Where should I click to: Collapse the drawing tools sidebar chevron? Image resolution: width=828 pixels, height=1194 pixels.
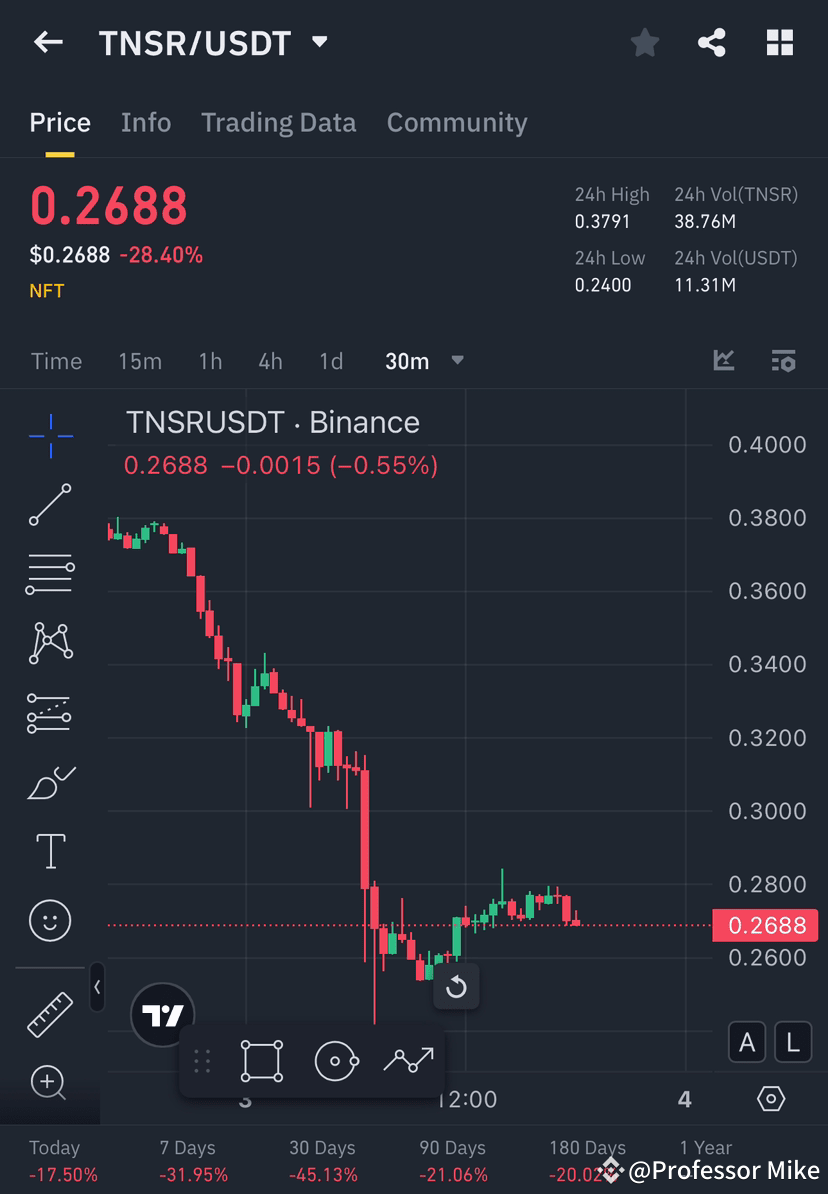point(97,988)
